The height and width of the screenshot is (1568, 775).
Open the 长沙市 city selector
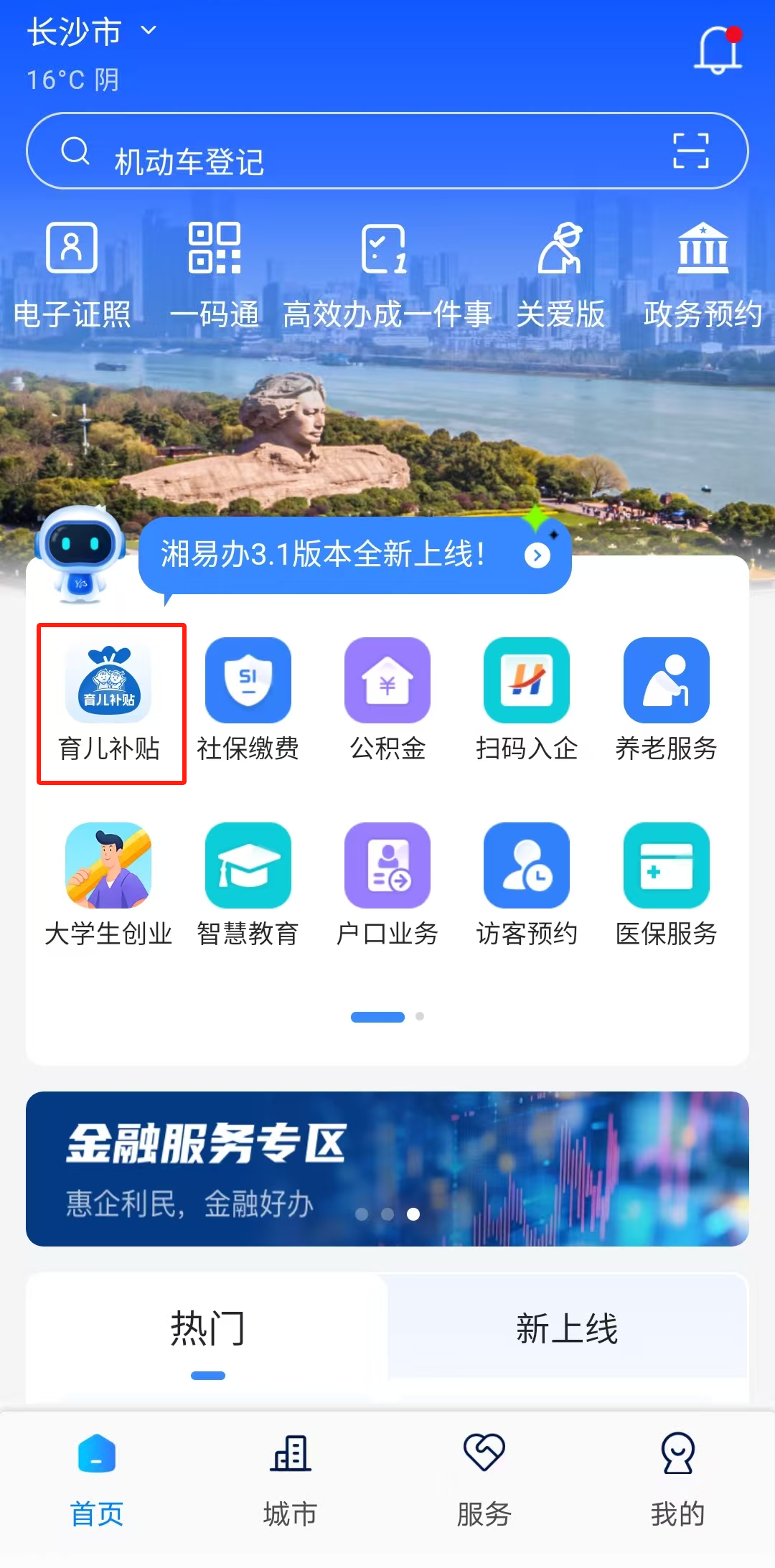91,32
